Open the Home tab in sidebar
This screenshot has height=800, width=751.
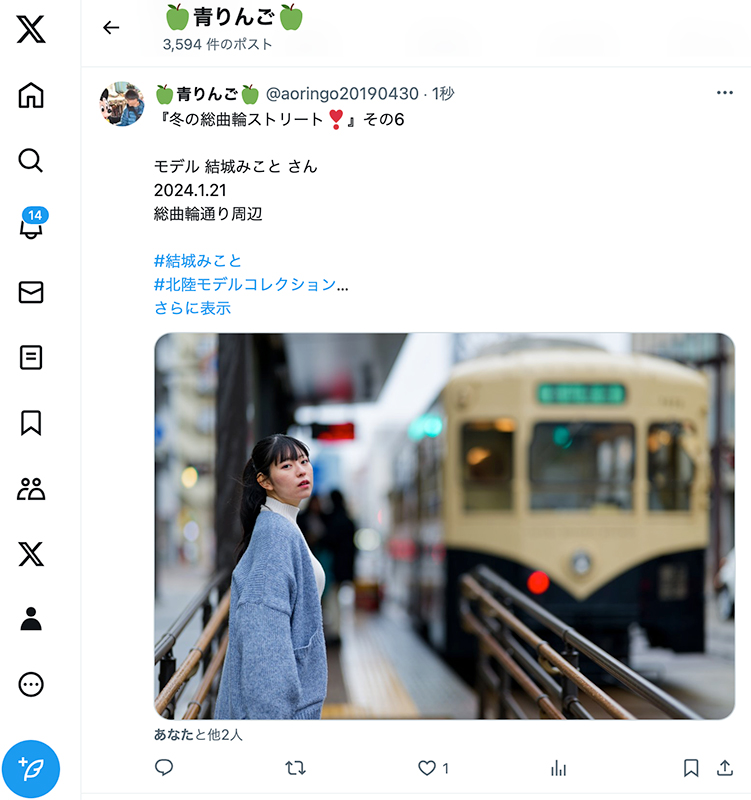coord(31,96)
